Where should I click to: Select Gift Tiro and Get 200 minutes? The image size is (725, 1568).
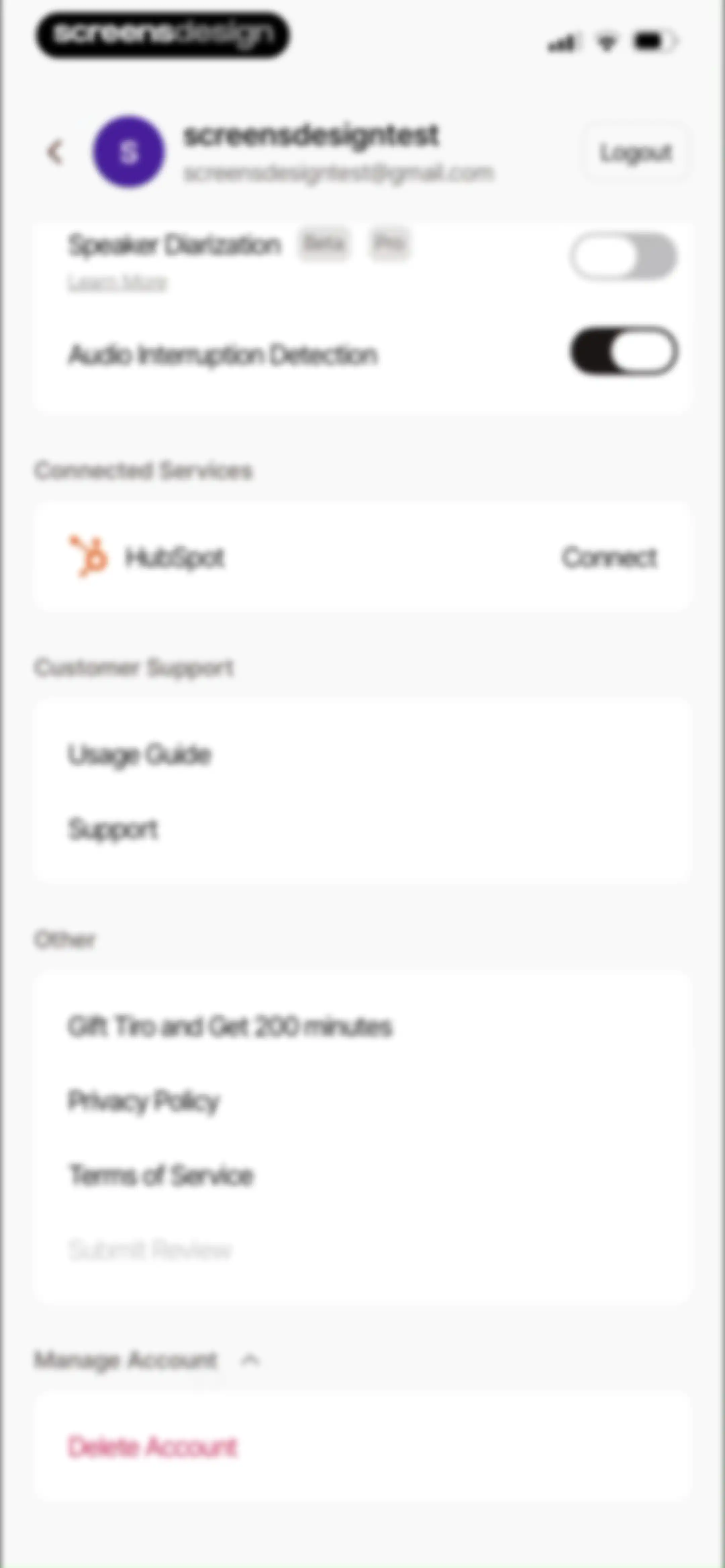pos(363,1027)
